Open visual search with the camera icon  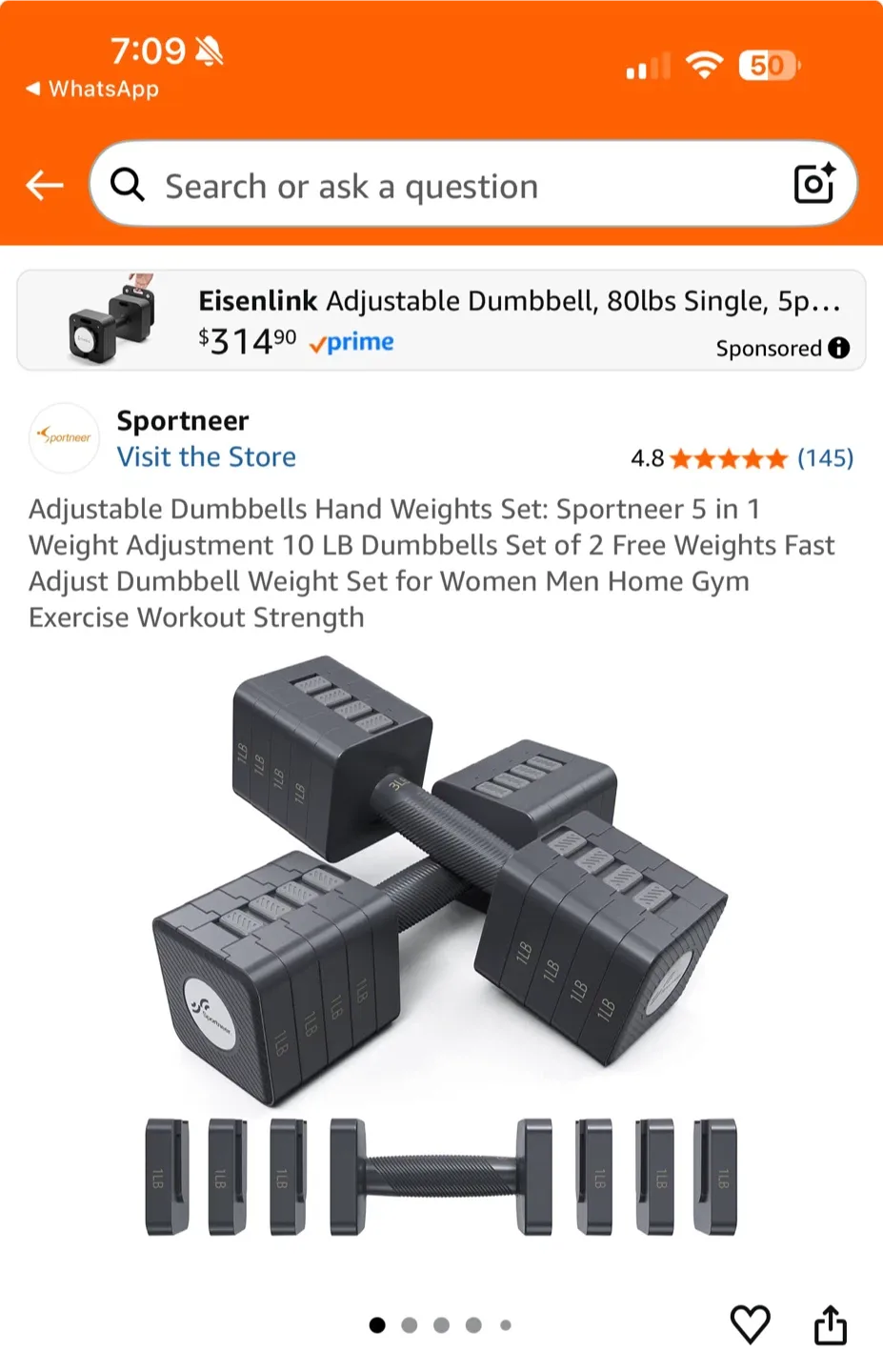(814, 182)
